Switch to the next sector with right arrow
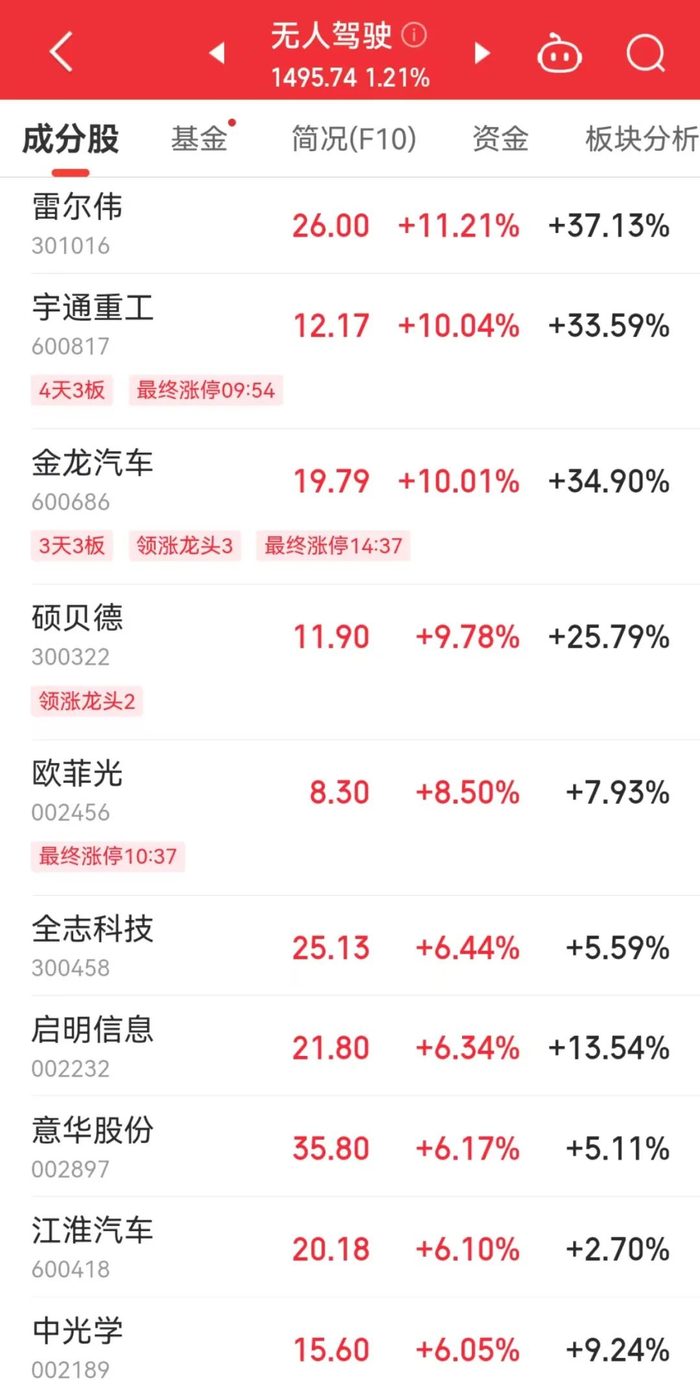 [x=483, y=53]
